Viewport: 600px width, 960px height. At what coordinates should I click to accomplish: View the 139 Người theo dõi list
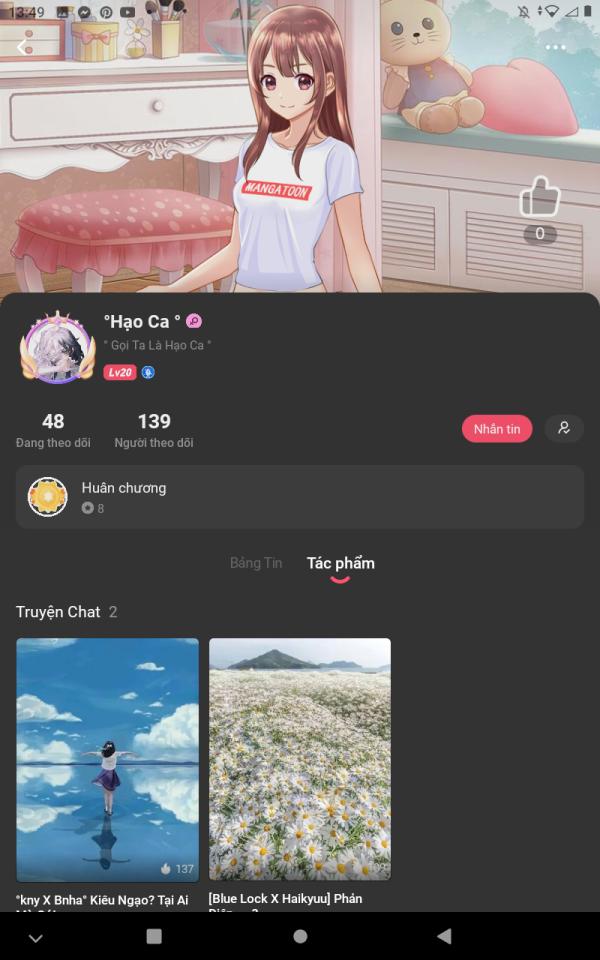154,430
